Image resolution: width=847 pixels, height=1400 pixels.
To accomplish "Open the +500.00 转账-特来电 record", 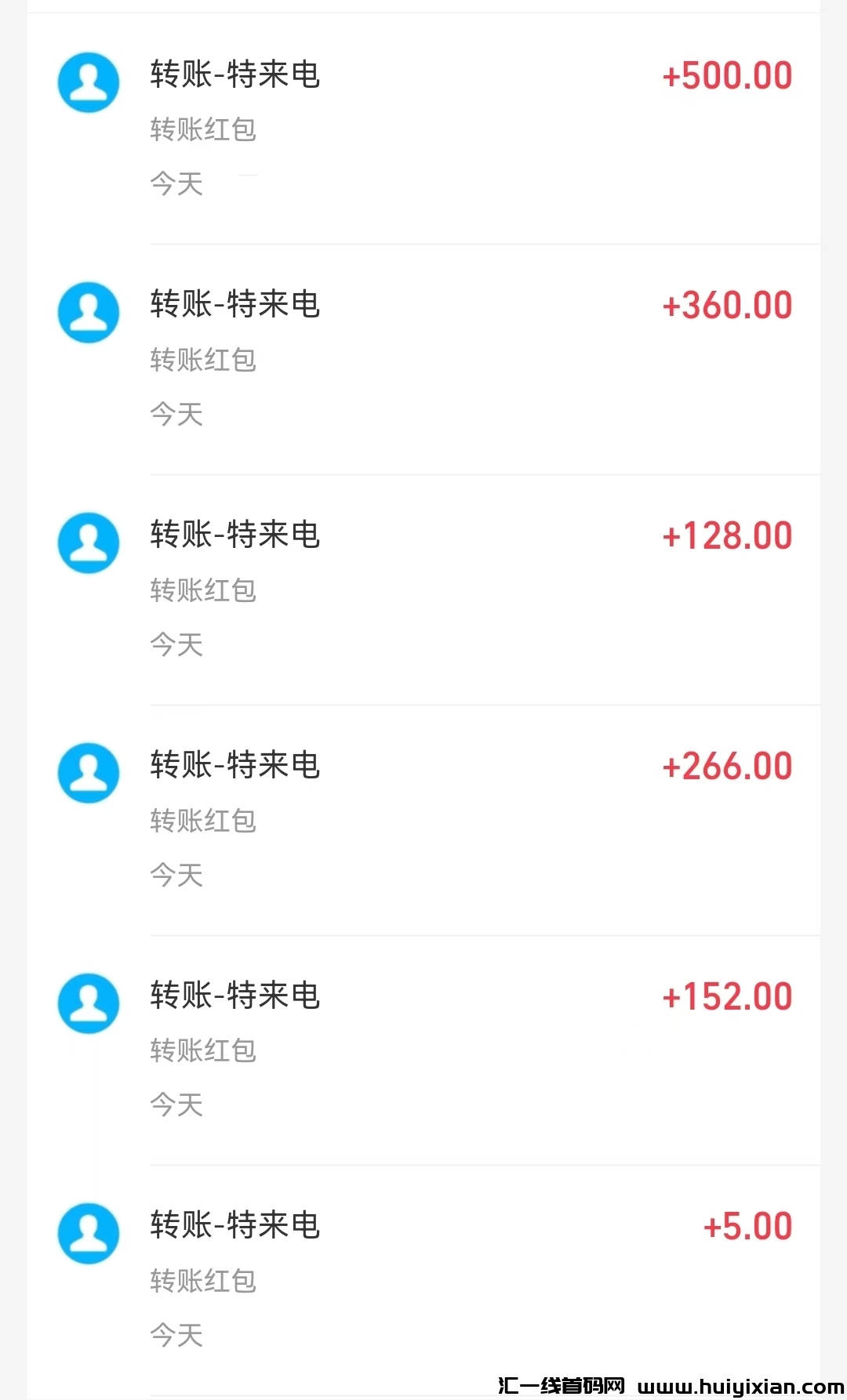I will (423, 128).
